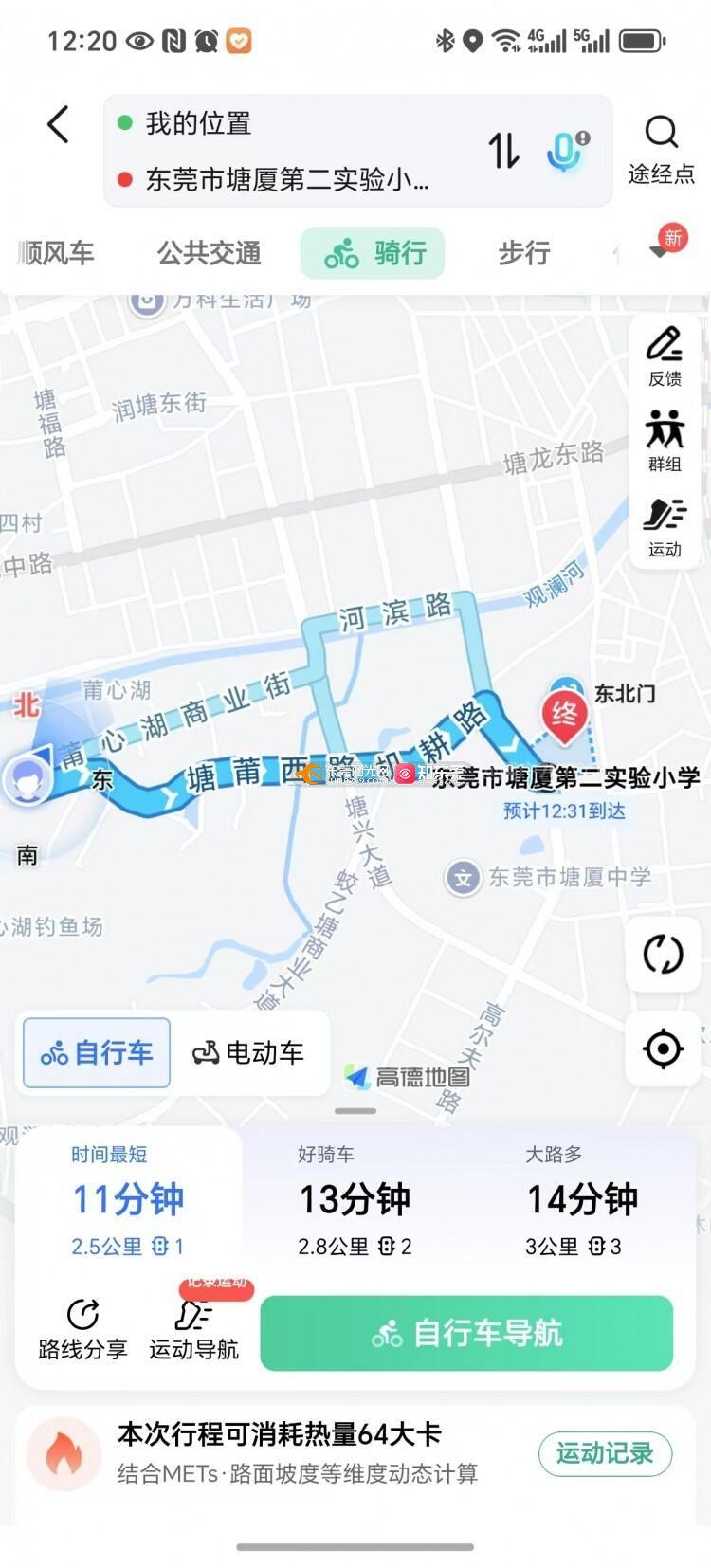The width and height of the screenshot is (711, 1568).
Task: Edit the destination 东莞市塘厦第二实验小学 field
Action: click(286, 179)
